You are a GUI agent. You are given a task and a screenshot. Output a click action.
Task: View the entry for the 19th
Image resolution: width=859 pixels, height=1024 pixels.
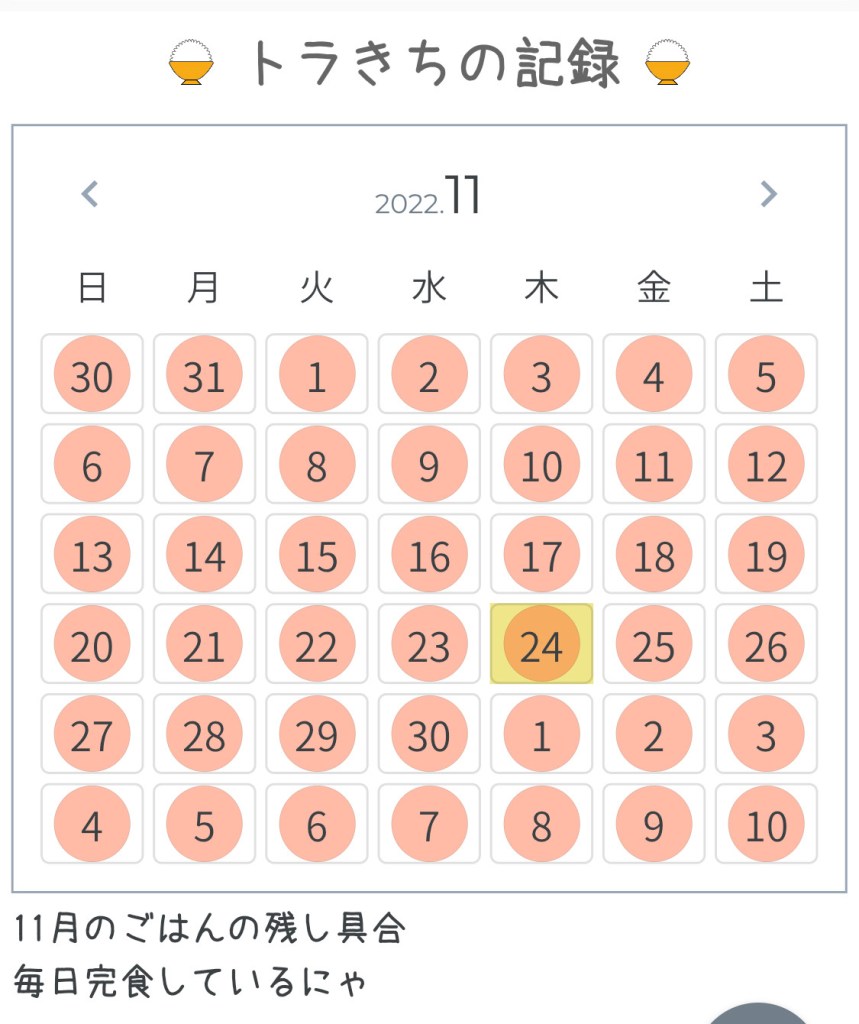click(766, 555)
